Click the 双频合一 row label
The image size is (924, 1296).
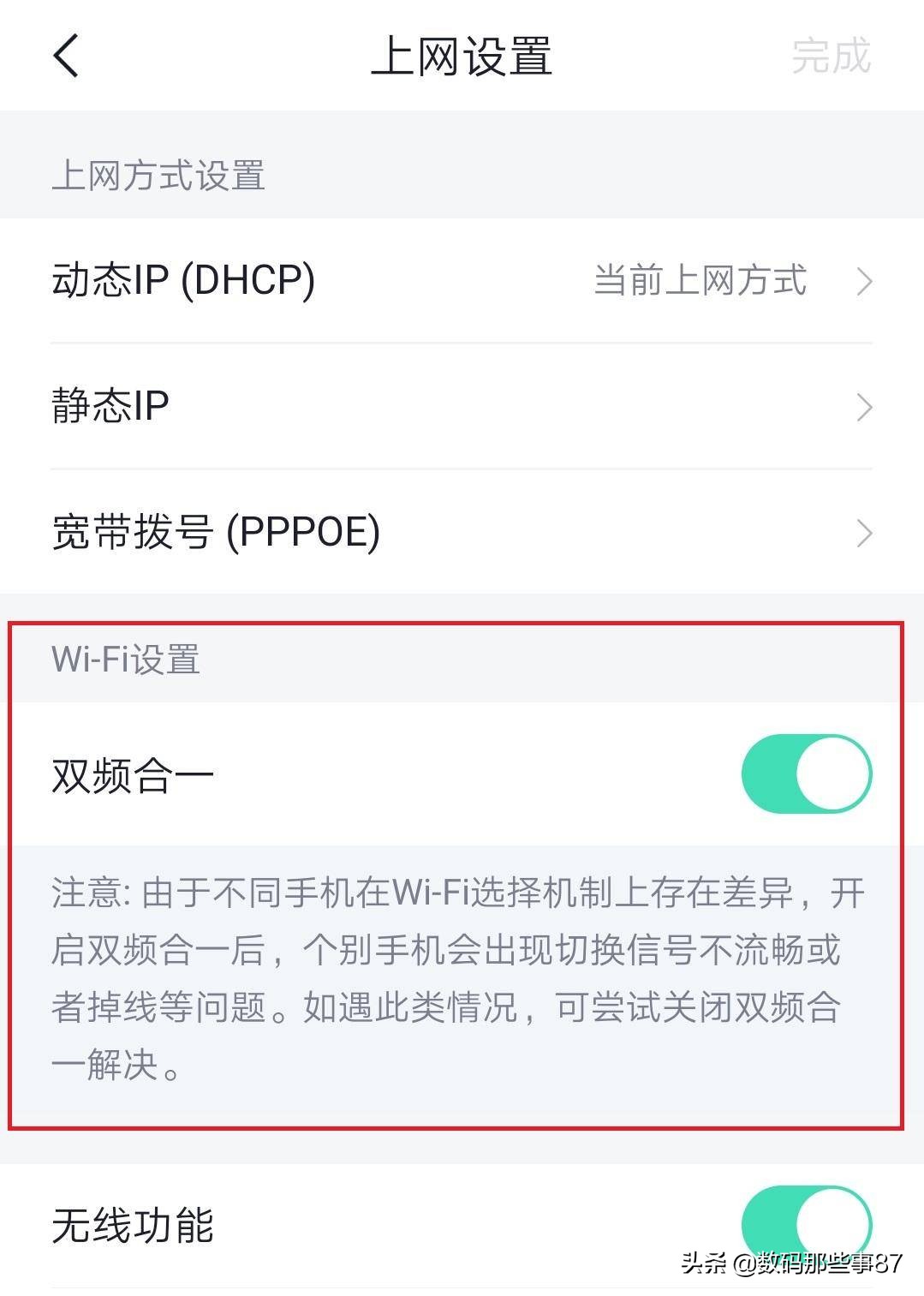point(134,773)
